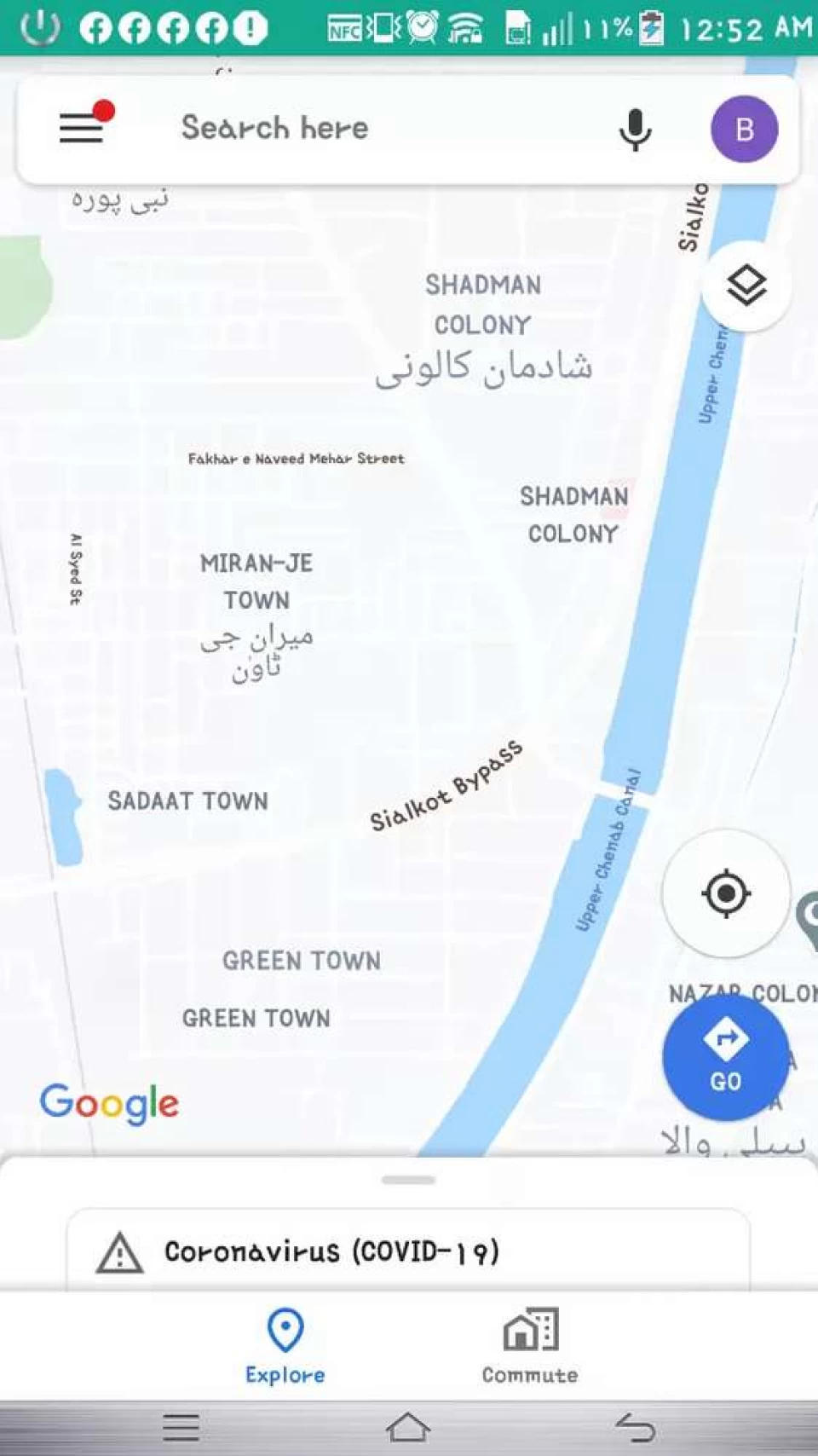The width and height of the screenshot is (818, 1456).
Task: Open the hamburger menu drawer
Action: 82,129
